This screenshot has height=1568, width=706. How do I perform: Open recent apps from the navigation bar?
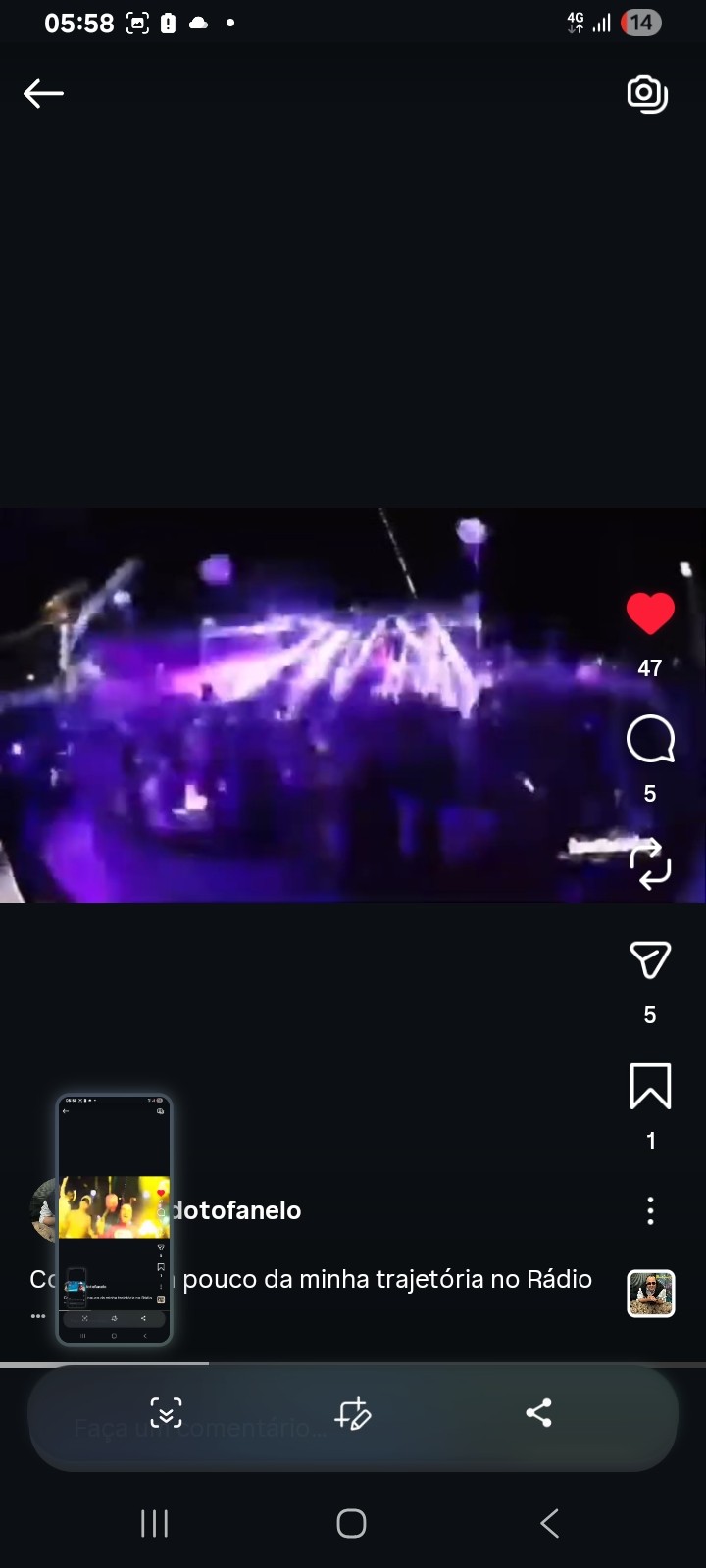click(x=155, y=1524)
